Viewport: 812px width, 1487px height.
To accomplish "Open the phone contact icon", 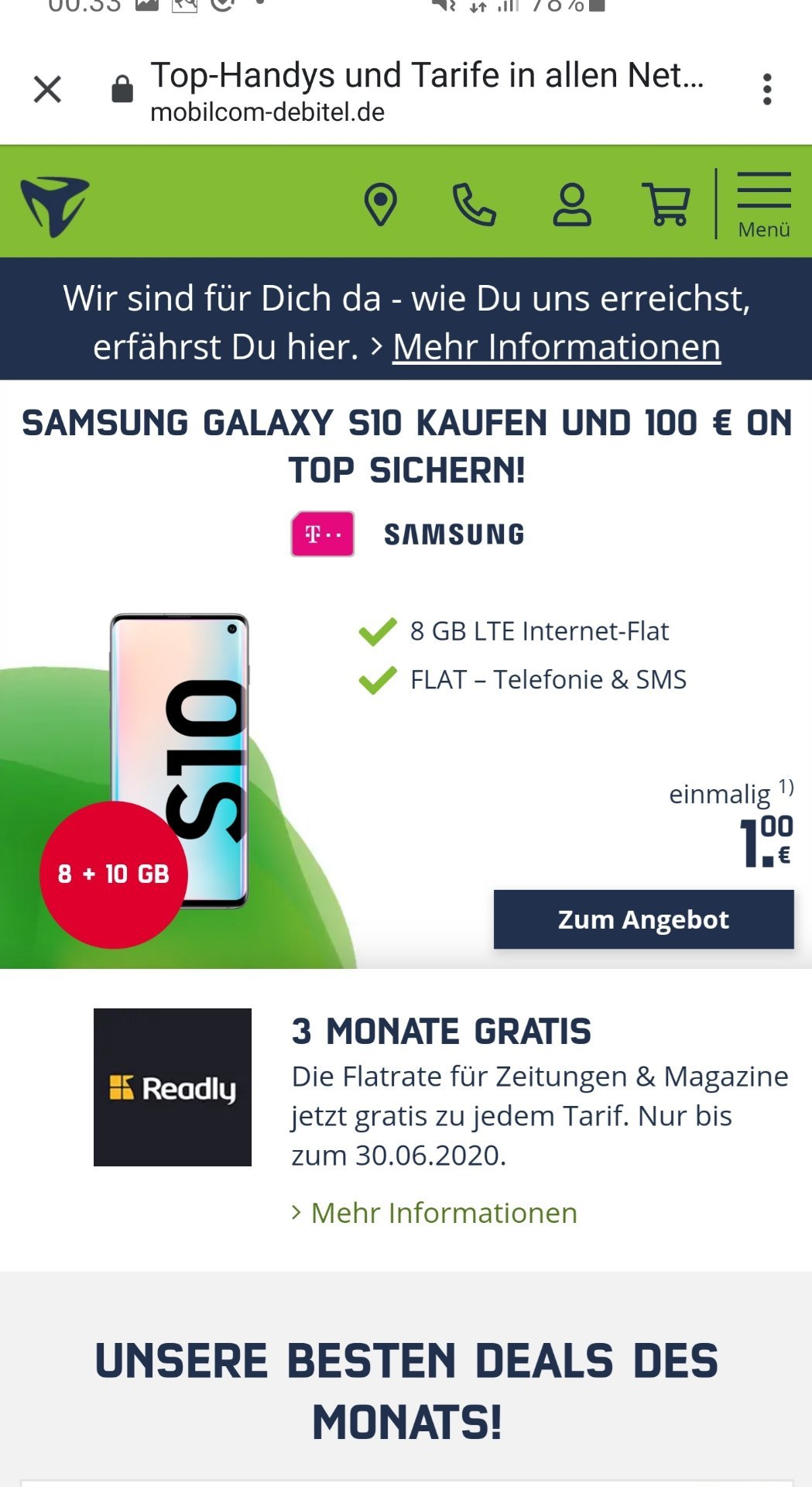I will pos(474,205).
